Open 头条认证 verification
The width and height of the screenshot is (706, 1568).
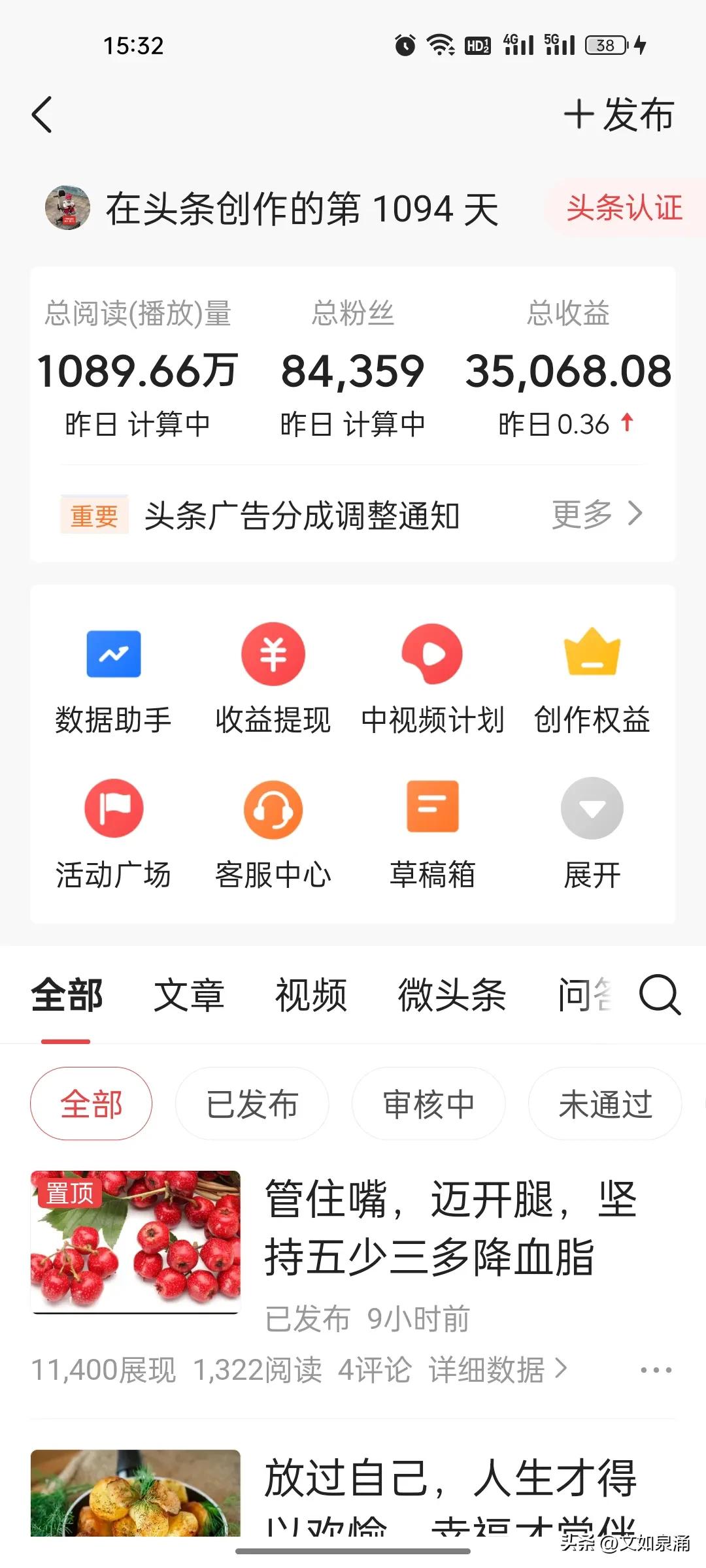click(x=624, y=208)
